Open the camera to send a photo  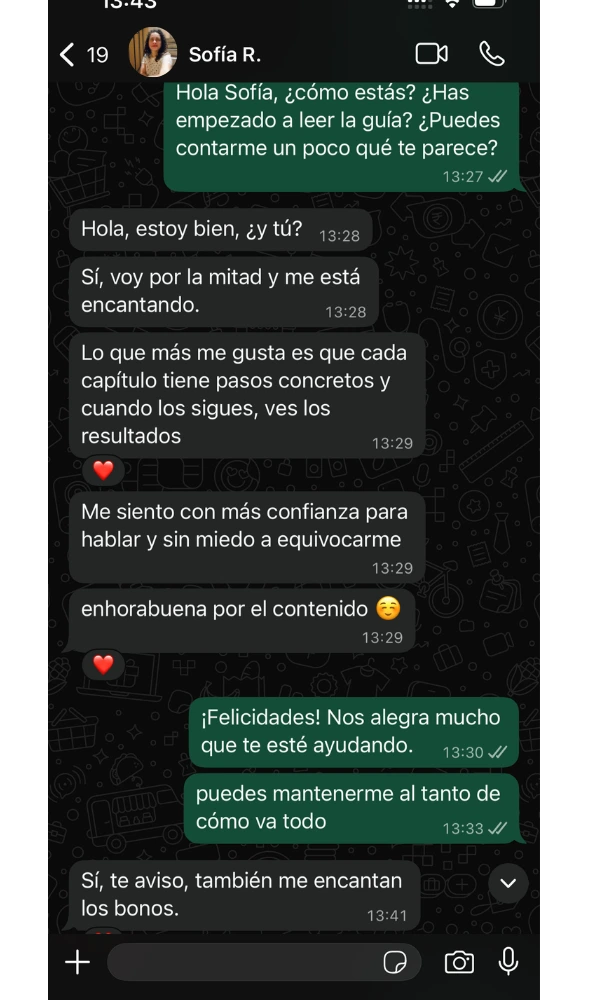(x=459, y=962)
